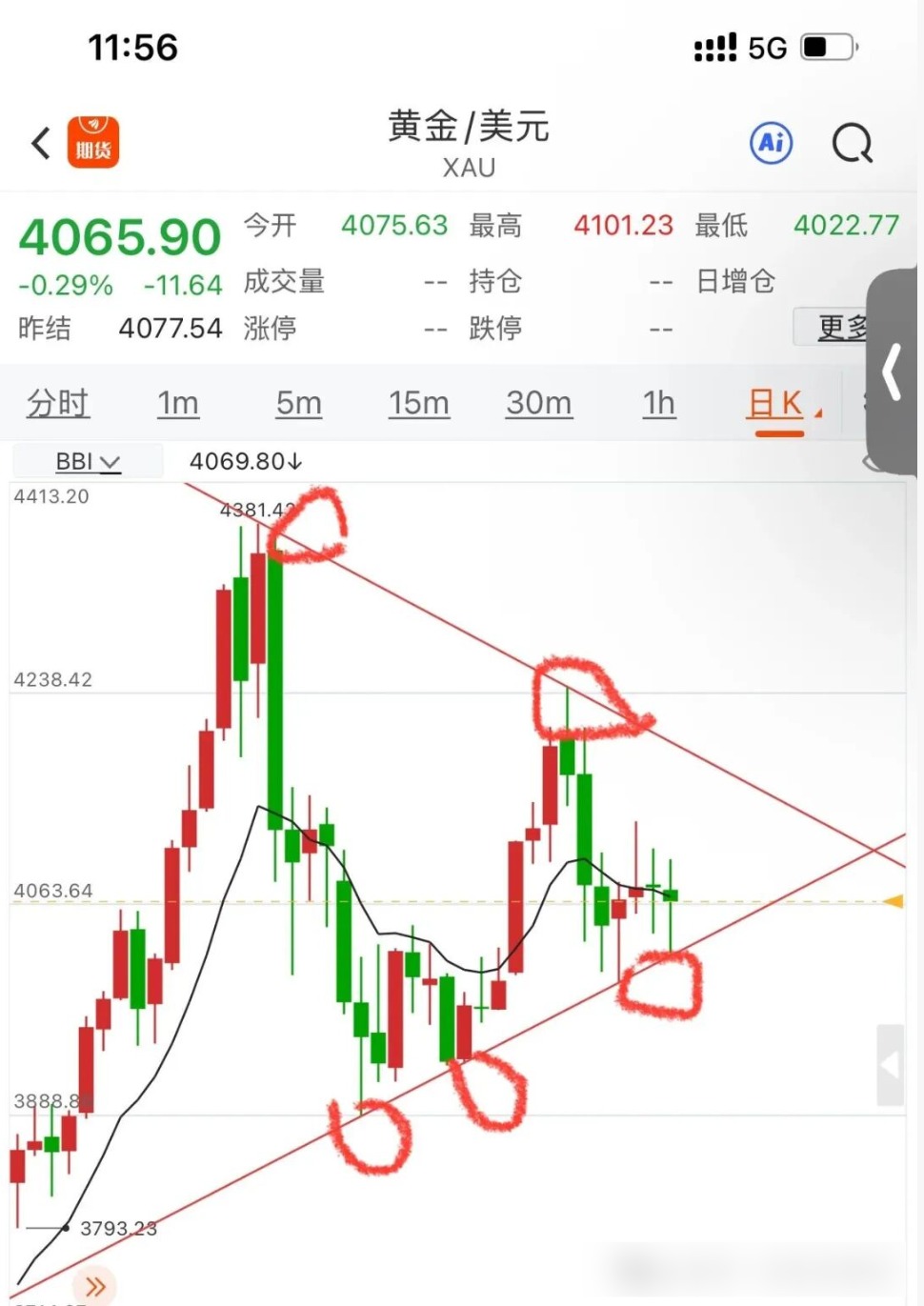Open the search magnifier
The height and width of the screenshot is (1306, 924).
[852, 145]
